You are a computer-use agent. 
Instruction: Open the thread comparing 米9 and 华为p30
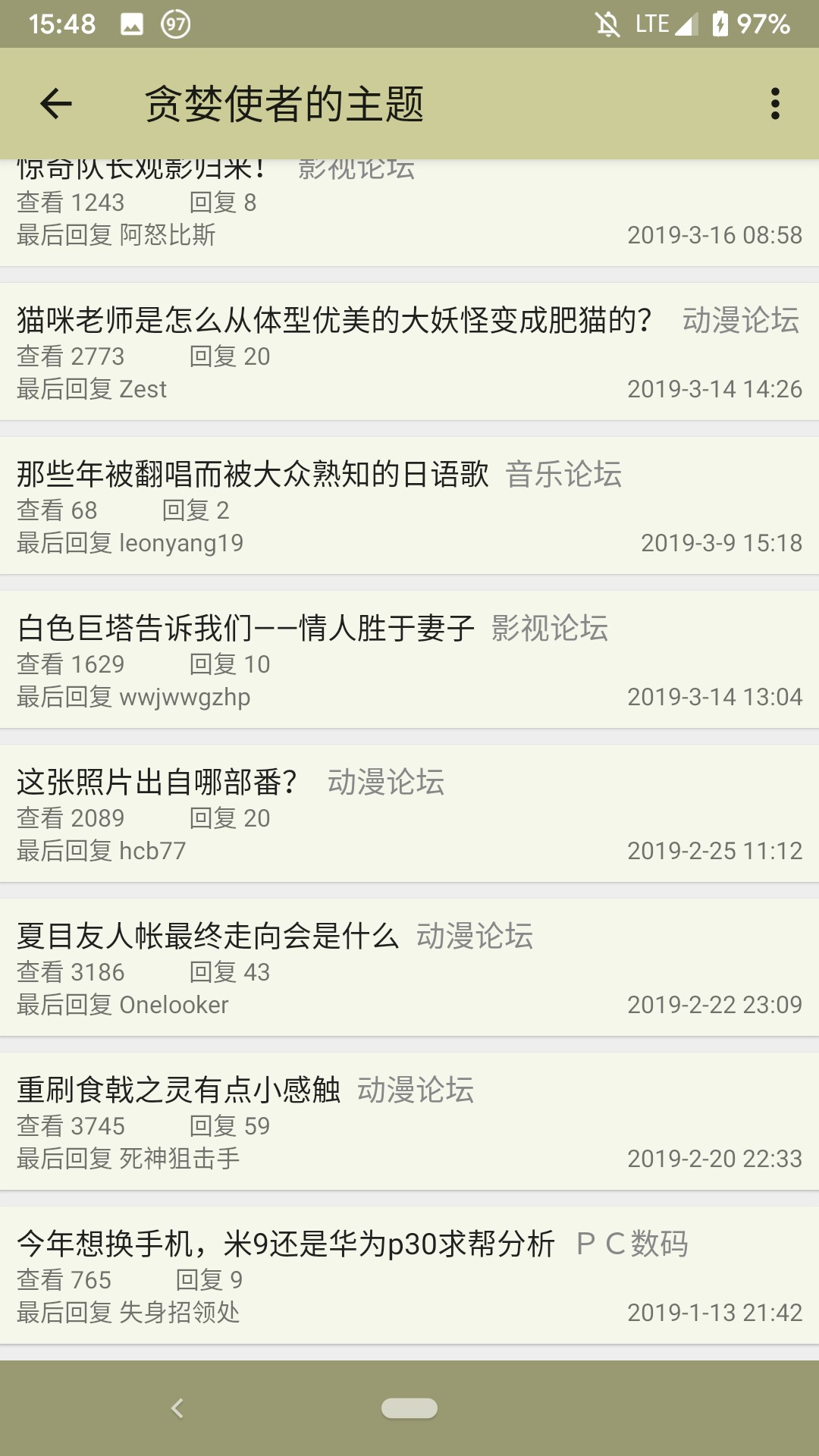tap(286, 1244)
